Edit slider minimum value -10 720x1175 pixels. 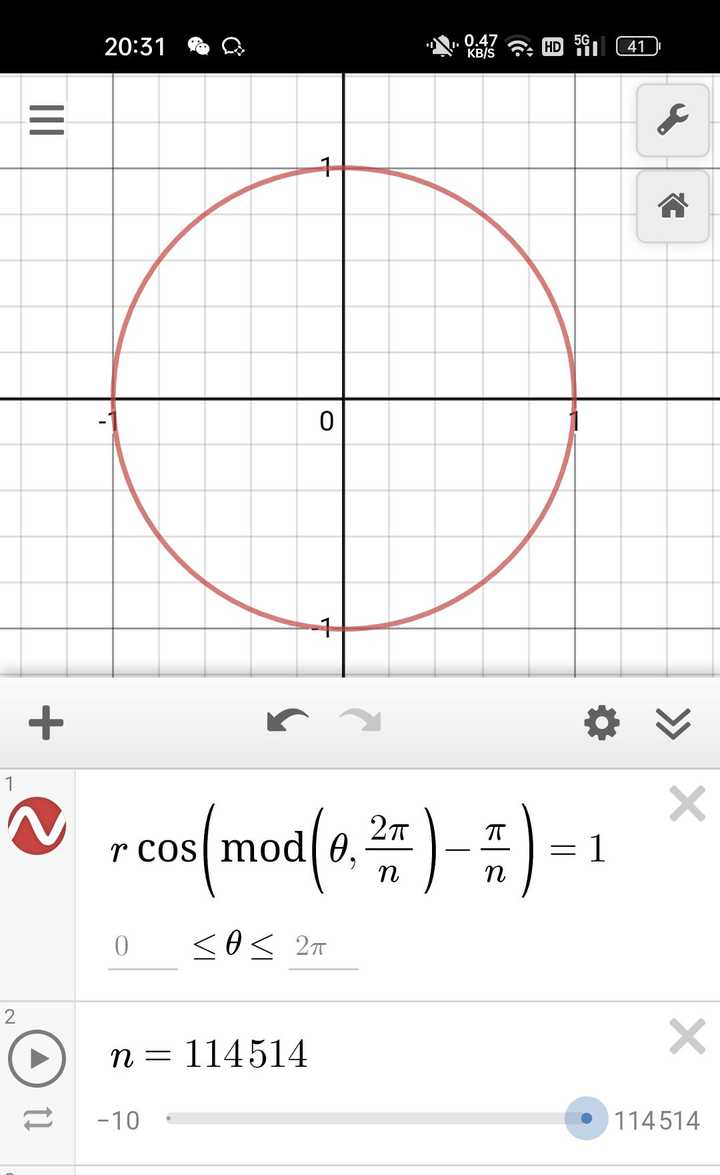[x=118, y=1120]
